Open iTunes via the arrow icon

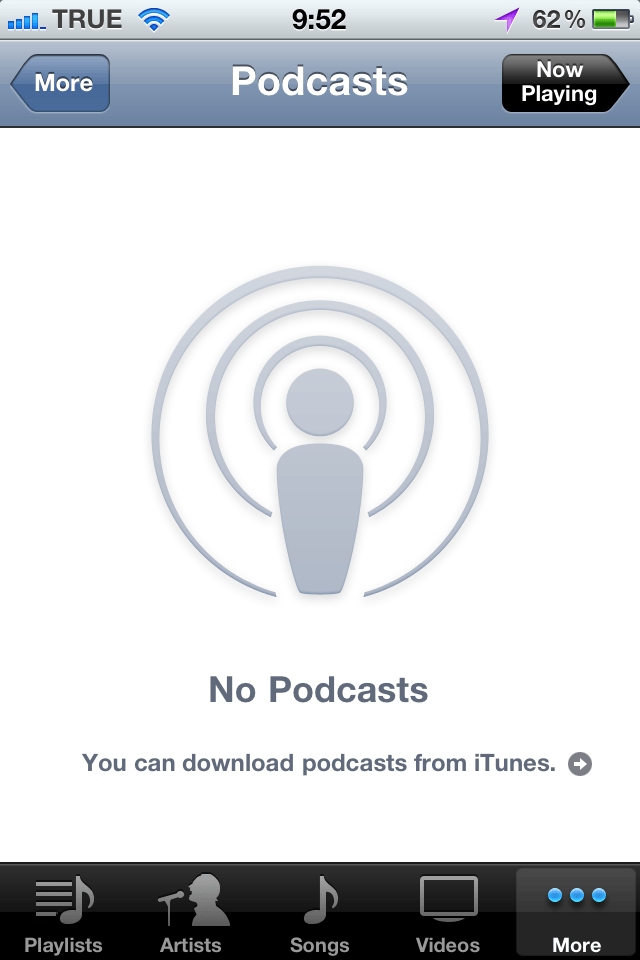[x=580, y=764]
